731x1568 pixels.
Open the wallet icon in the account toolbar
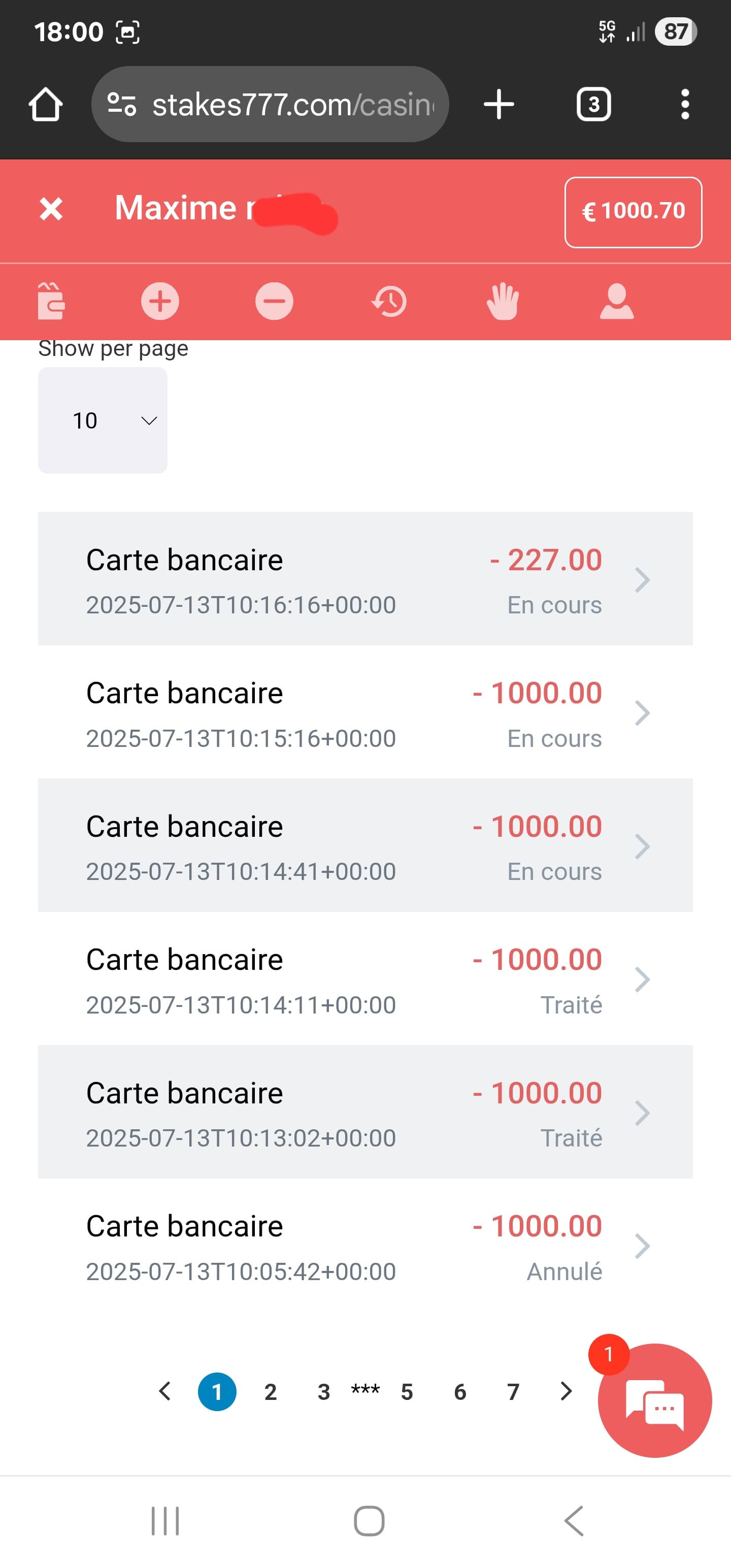coord(51,301)
